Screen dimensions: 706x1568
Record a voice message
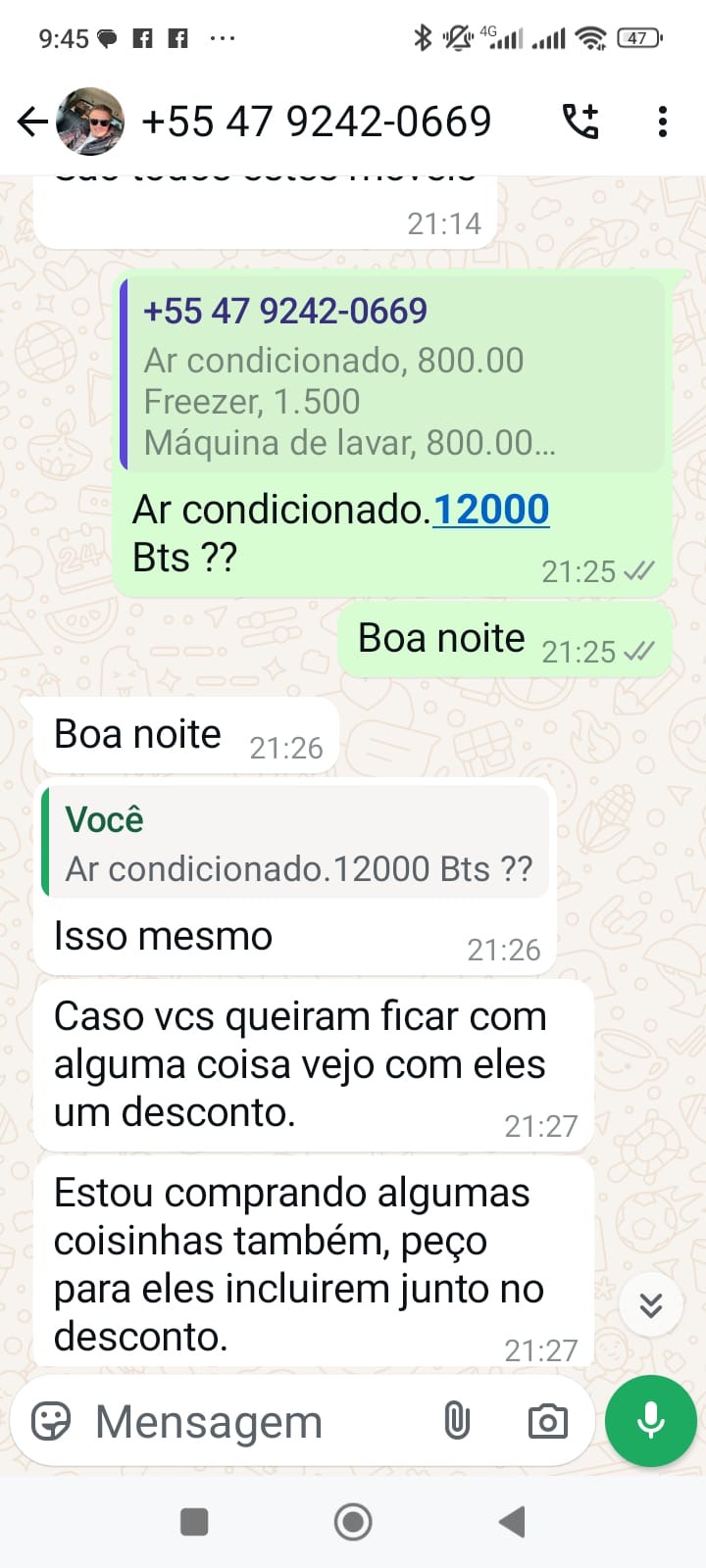click(x=651, y=1421)
